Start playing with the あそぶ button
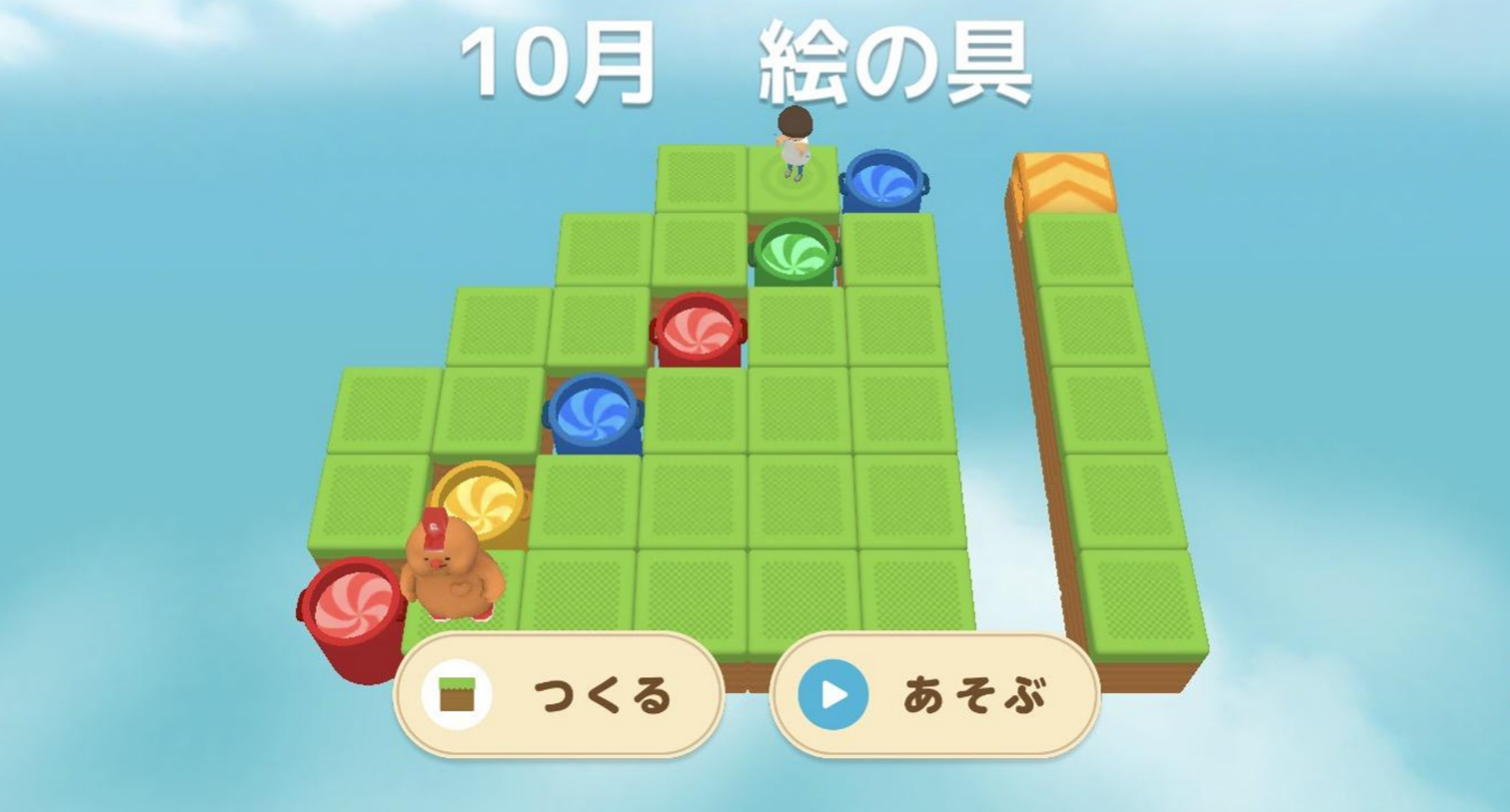The height and width of the screenshot is (812, 1510). 934,695
